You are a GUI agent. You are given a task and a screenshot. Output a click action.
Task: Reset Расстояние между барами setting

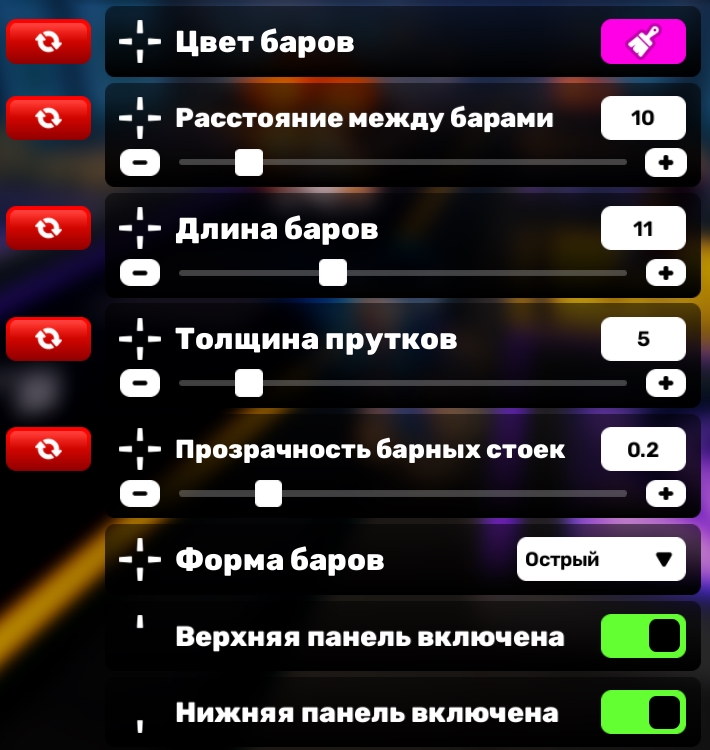[47, 118]
